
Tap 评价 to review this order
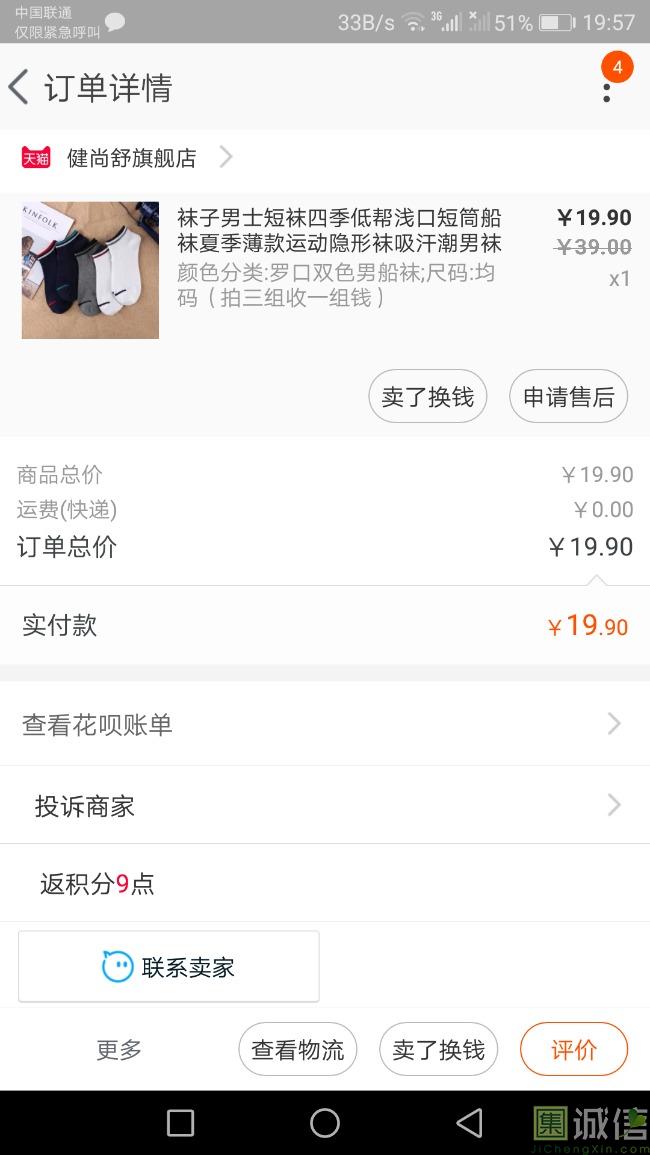pyautogui.click(x=574, y=1050)
